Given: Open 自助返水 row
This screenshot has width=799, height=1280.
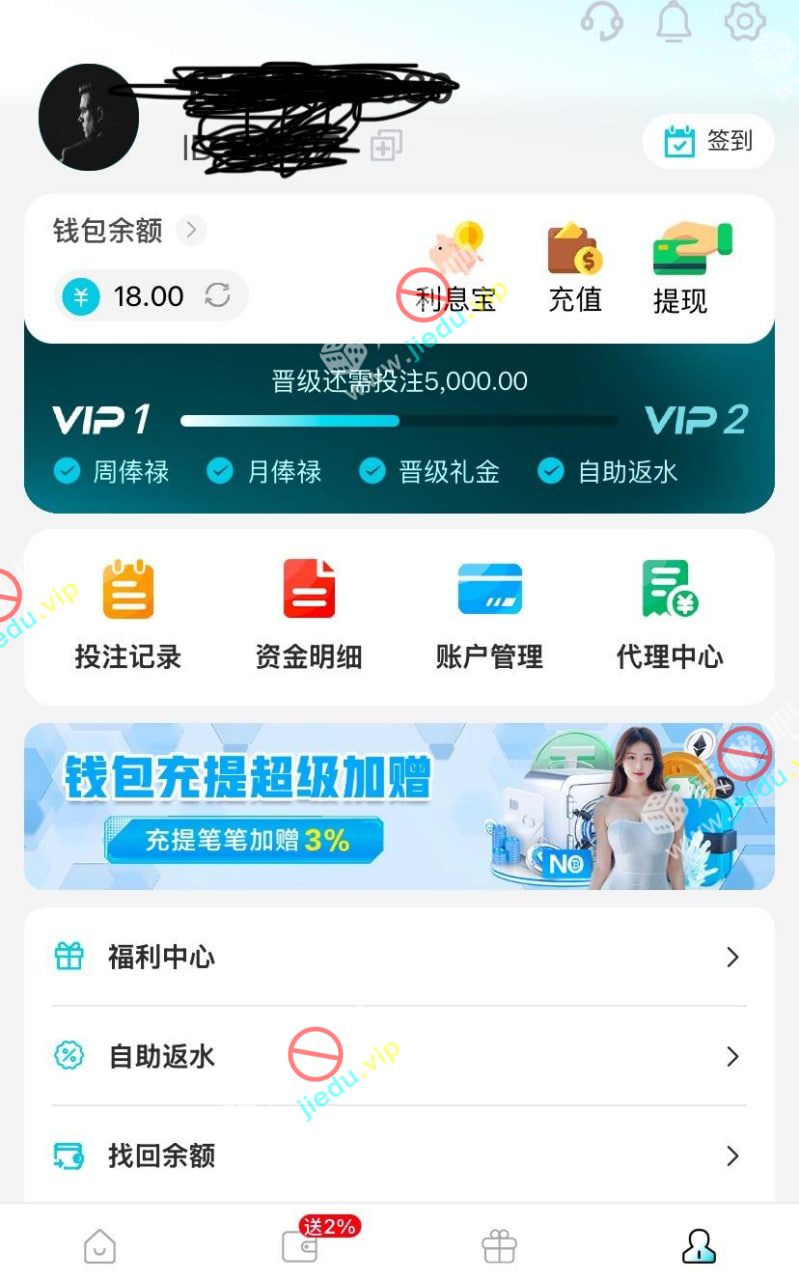Looking at the screenshot, I should click(399, 1056).
